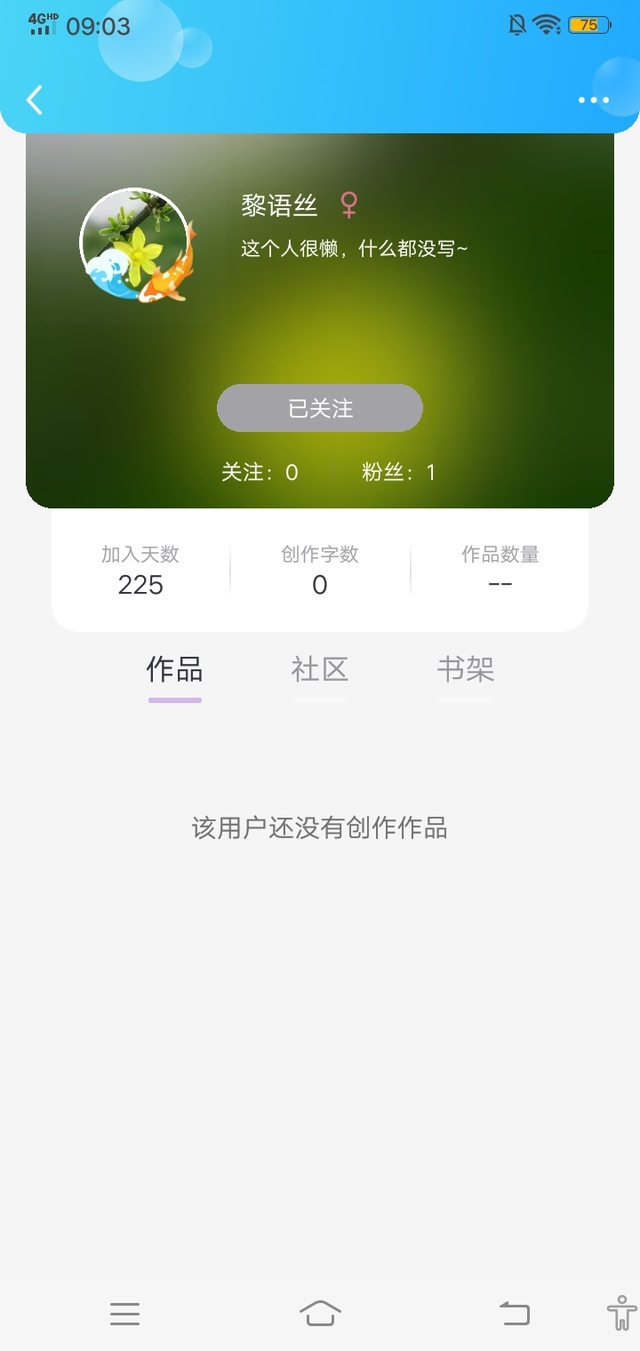
Task: Tap the system home button
Action: [x=320, y=1313]
